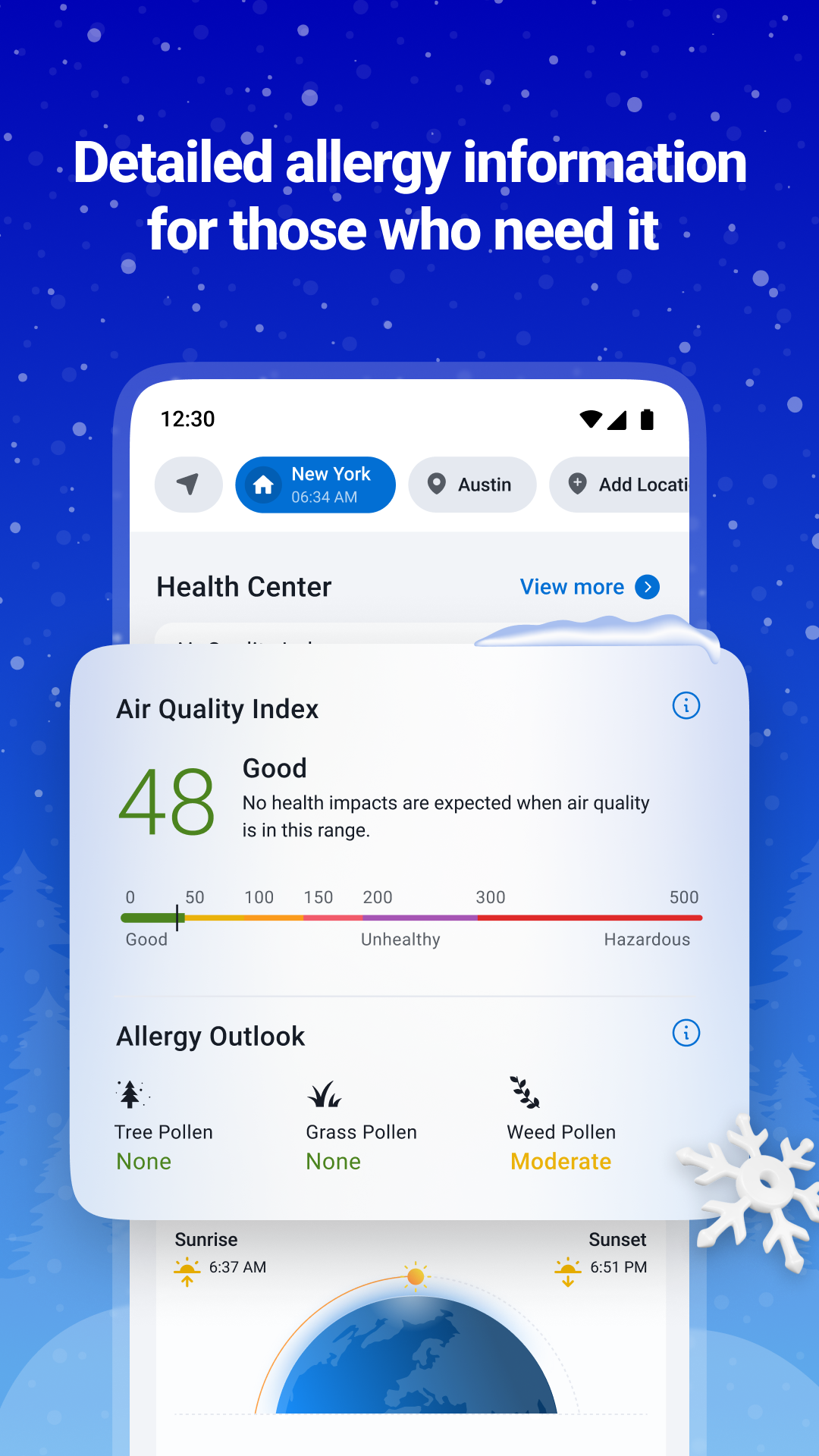Toggle the Moderate weed pollen status
Image resolution: width=819 pixels, height=1456 pixels.
pos(560,1161)
